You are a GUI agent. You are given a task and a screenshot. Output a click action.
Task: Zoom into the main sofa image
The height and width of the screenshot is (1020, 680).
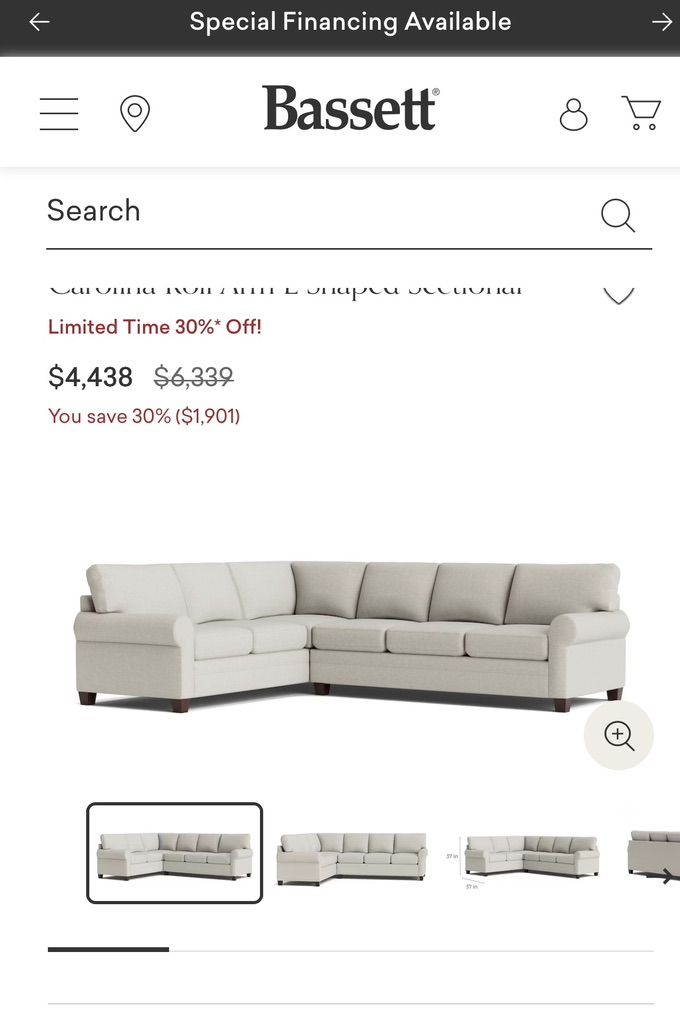point(619,736)
